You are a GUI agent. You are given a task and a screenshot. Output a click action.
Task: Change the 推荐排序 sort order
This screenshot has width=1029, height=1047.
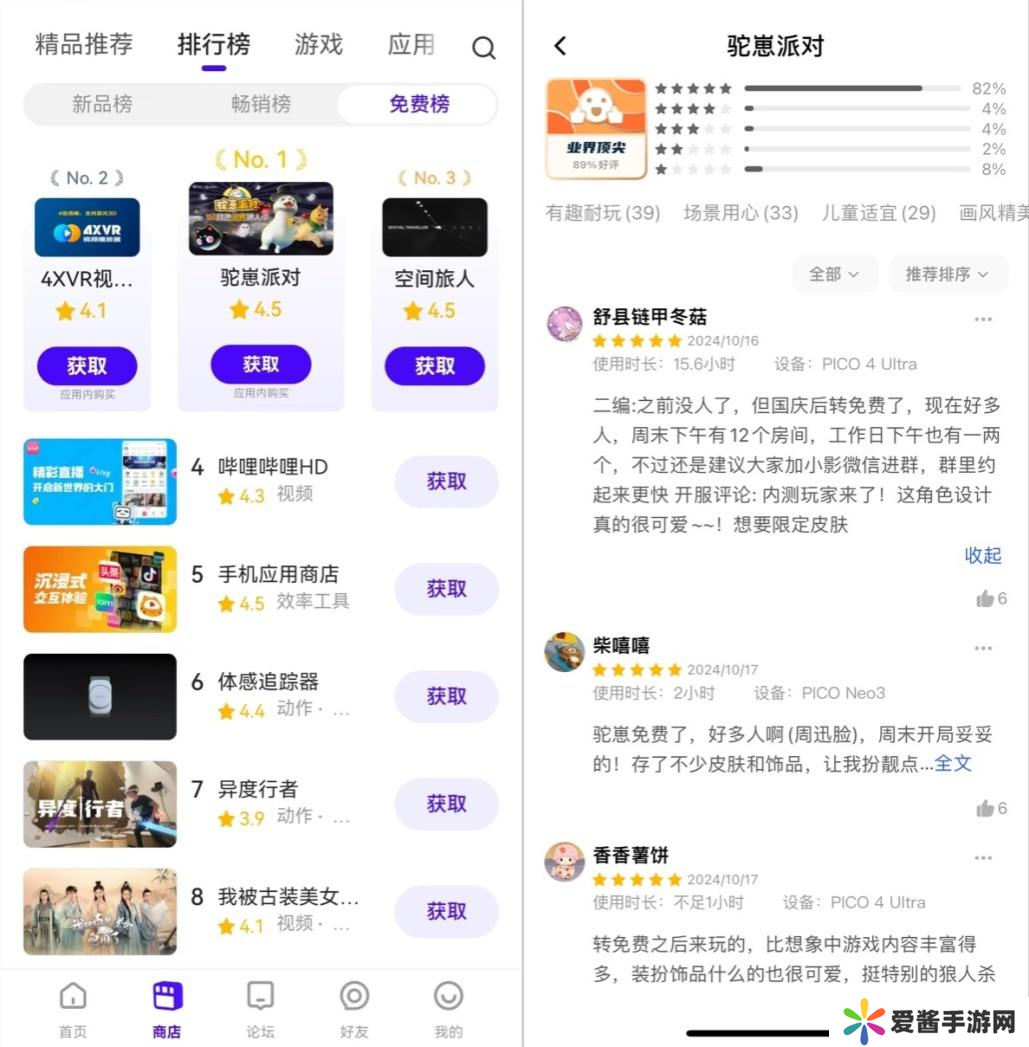(x=946, y=274)
